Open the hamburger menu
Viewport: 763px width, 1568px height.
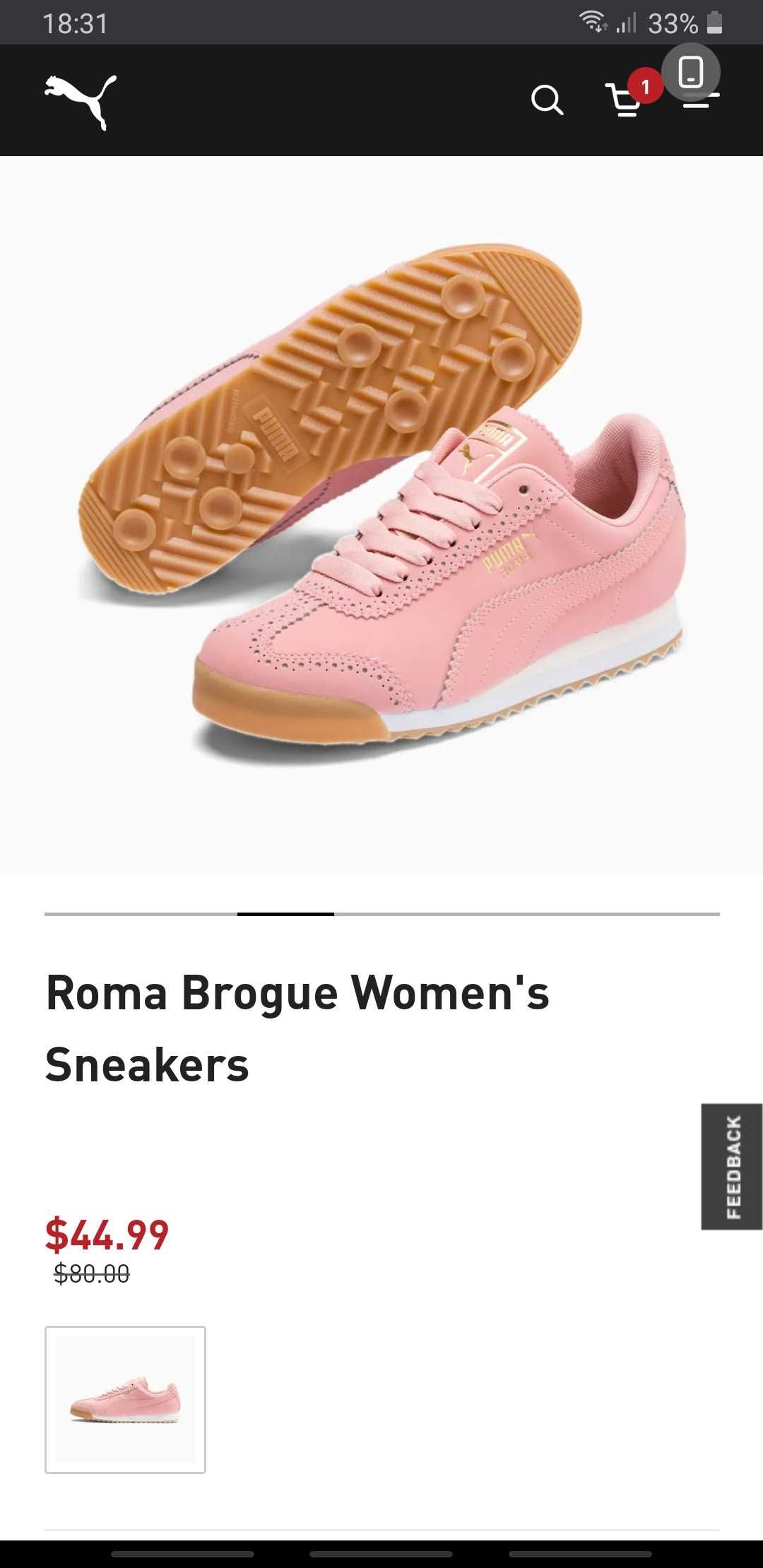(701, 100)
